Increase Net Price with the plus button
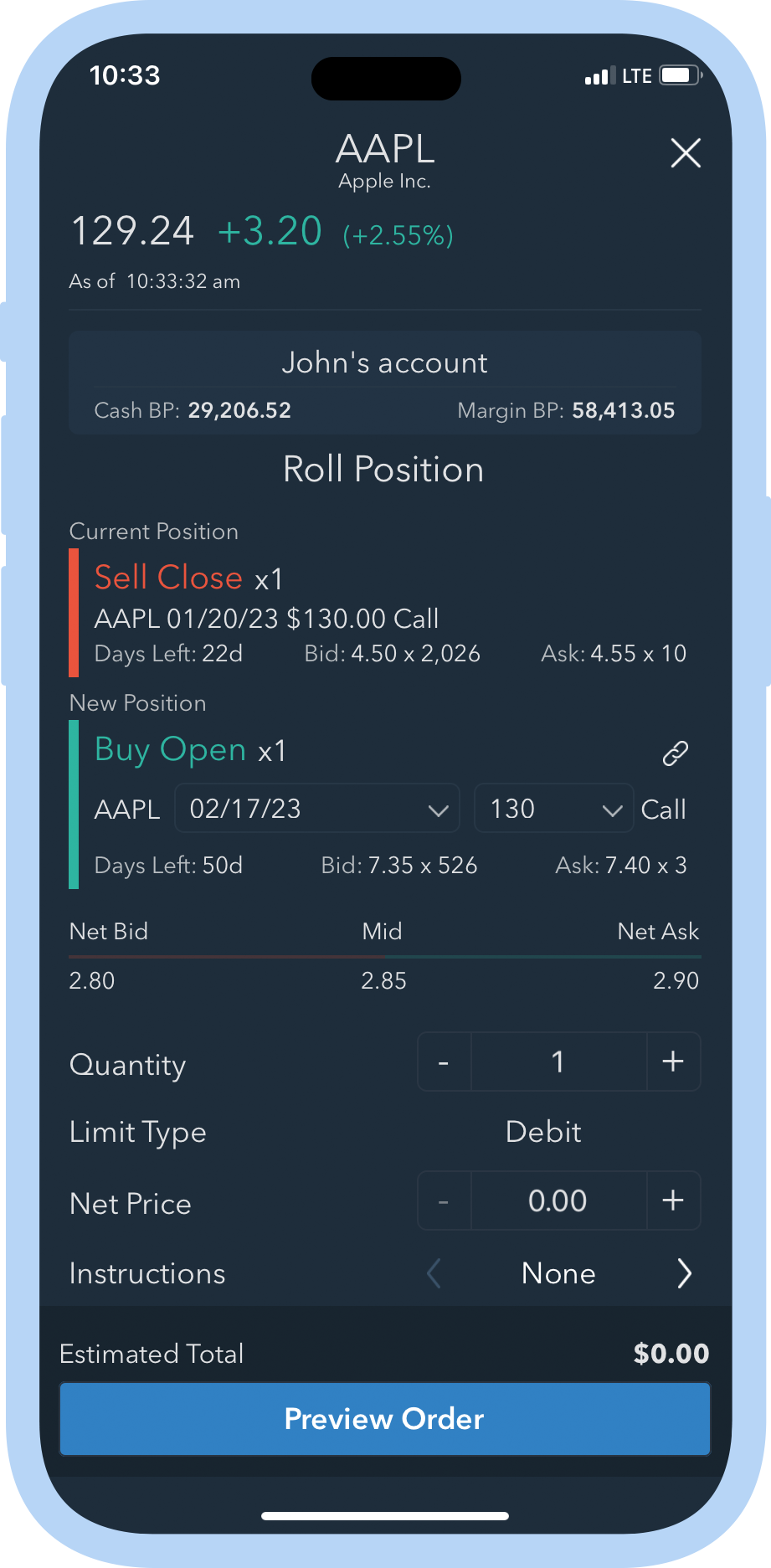The height and width of the screenshot is (1568, 771). pyautogui.click(x=673, y=1201)
